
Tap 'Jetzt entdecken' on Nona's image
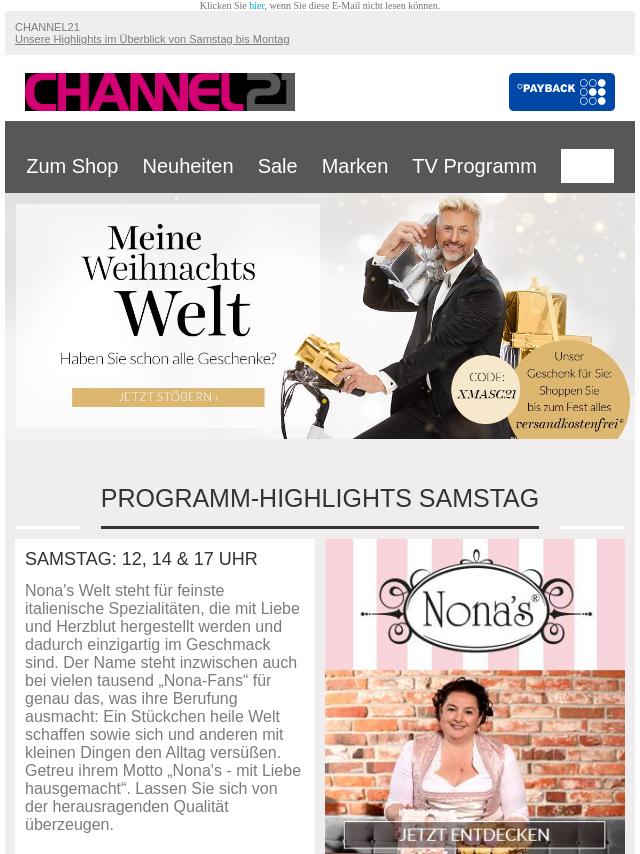coord(474,834)
